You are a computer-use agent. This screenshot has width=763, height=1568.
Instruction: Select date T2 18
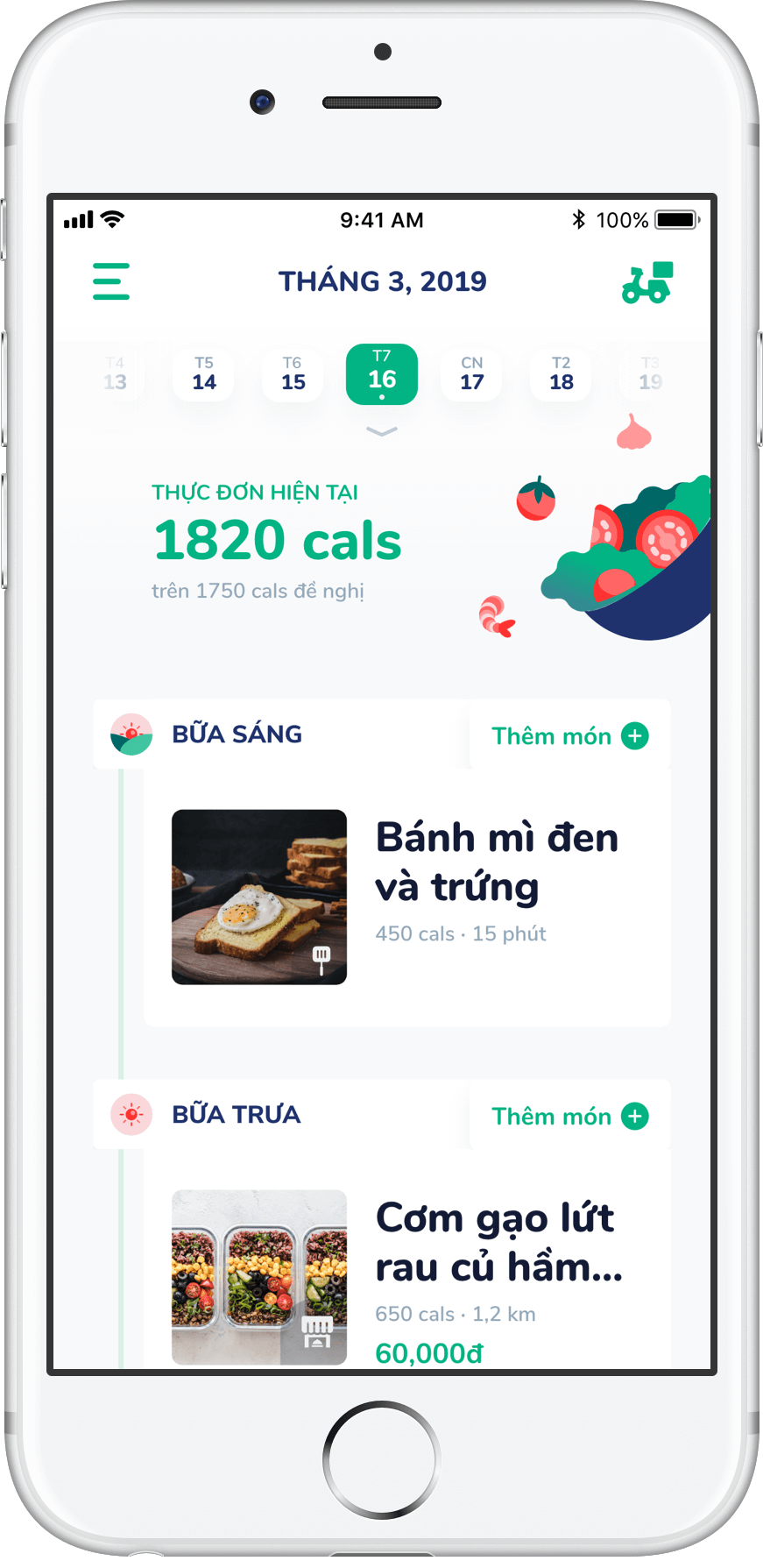coord(561,374)
